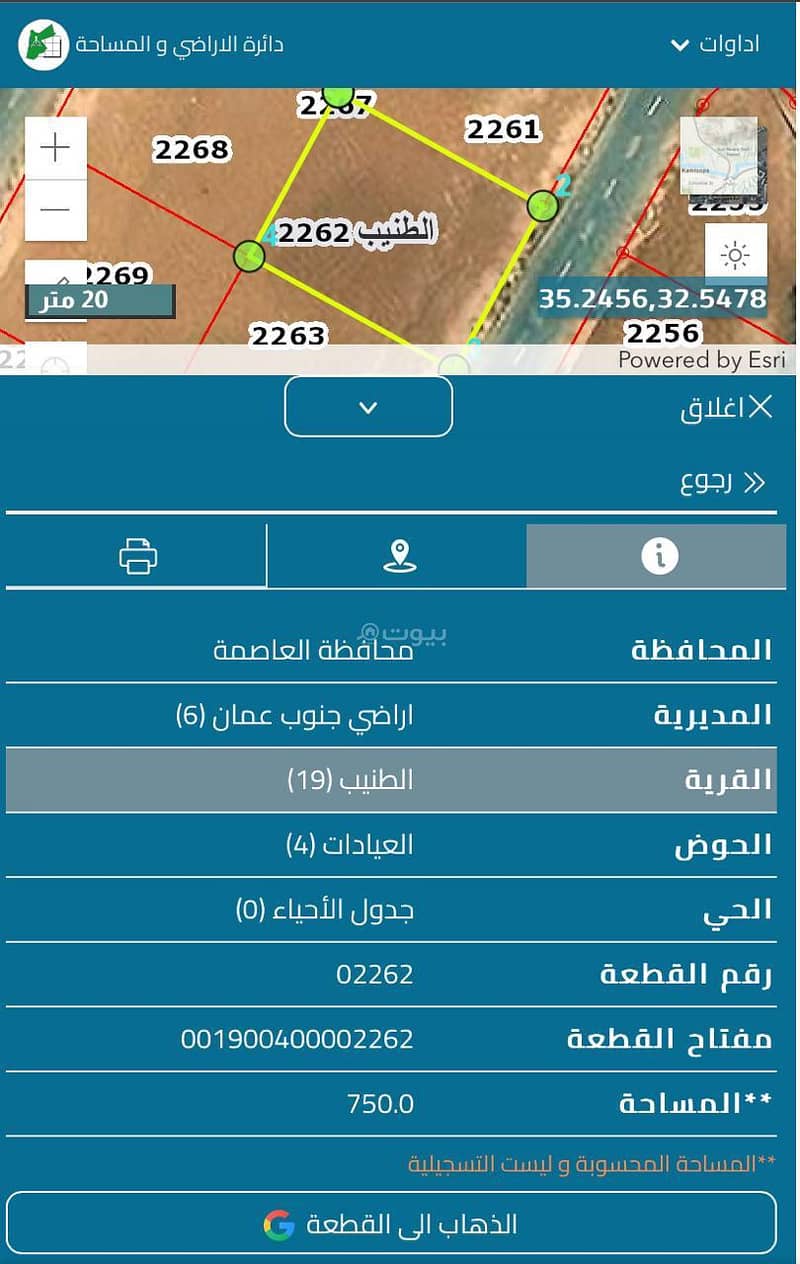Zoom in on the map
This screenshot has height=1264, width=800.
coord(55,148)
